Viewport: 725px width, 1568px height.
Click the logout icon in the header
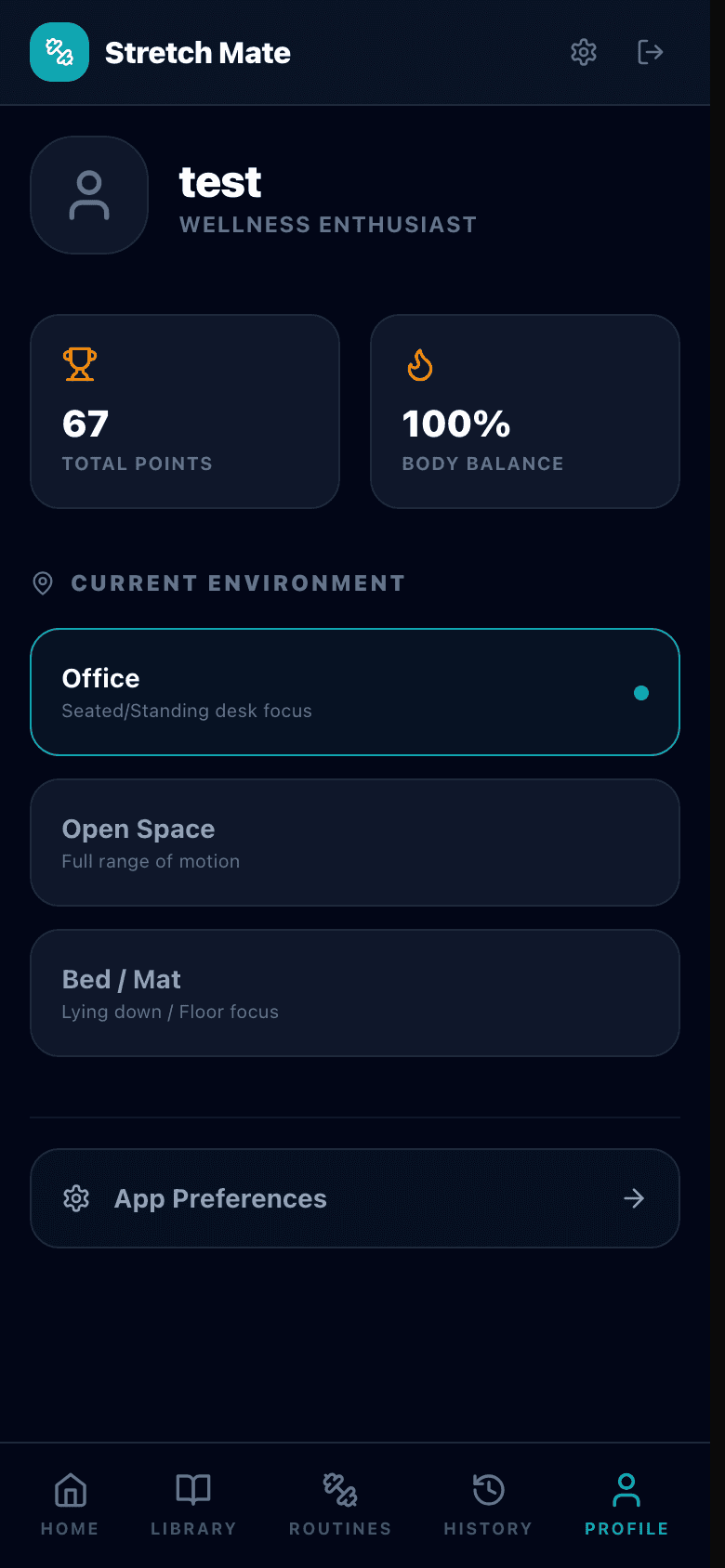click(651, 52)
